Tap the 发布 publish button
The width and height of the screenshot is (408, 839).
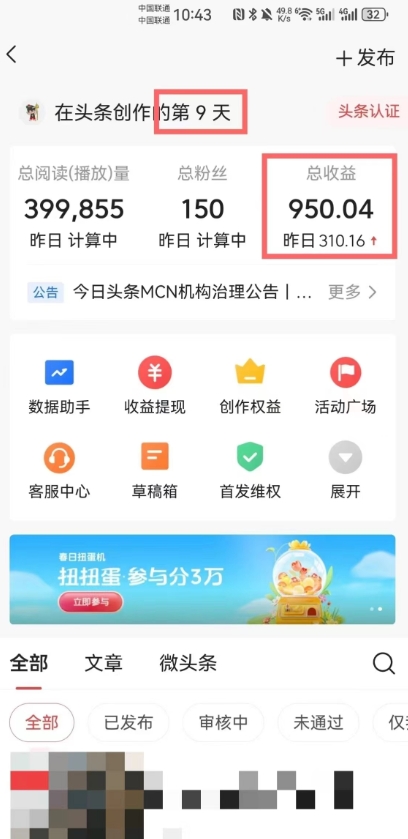coord(365,58)
